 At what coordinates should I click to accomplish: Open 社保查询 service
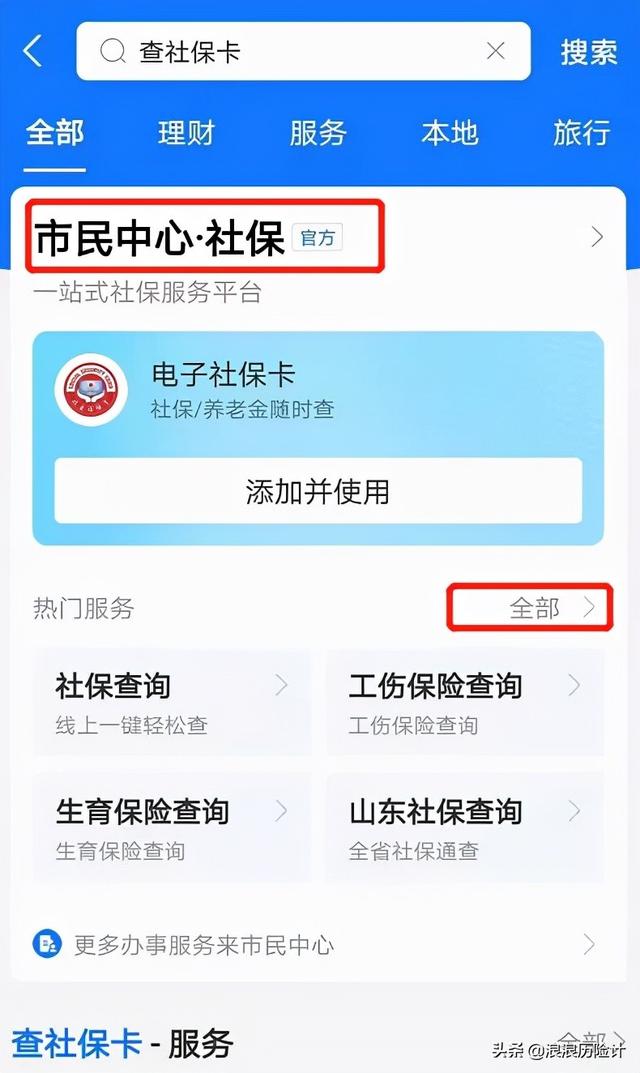[172, 702]
